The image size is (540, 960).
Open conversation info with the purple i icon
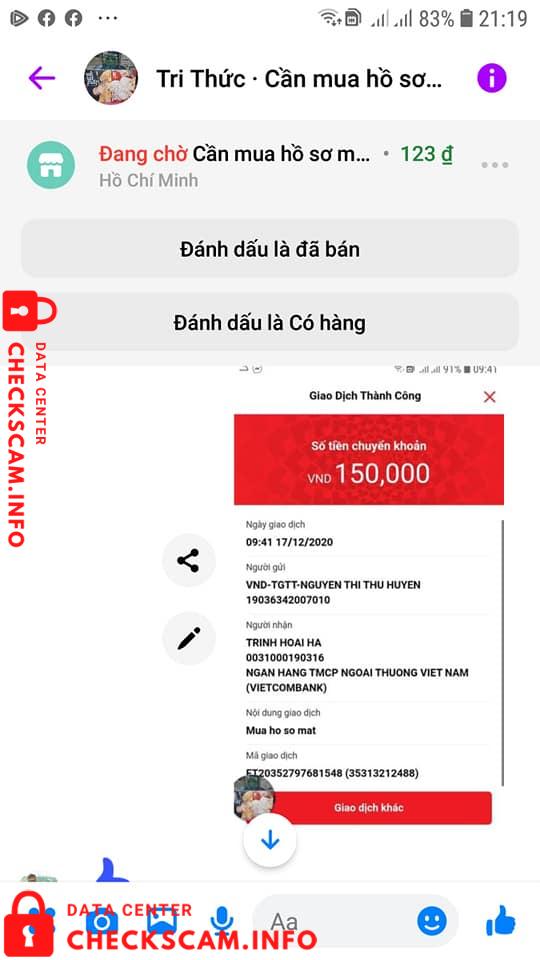click(x=492, y=78)
